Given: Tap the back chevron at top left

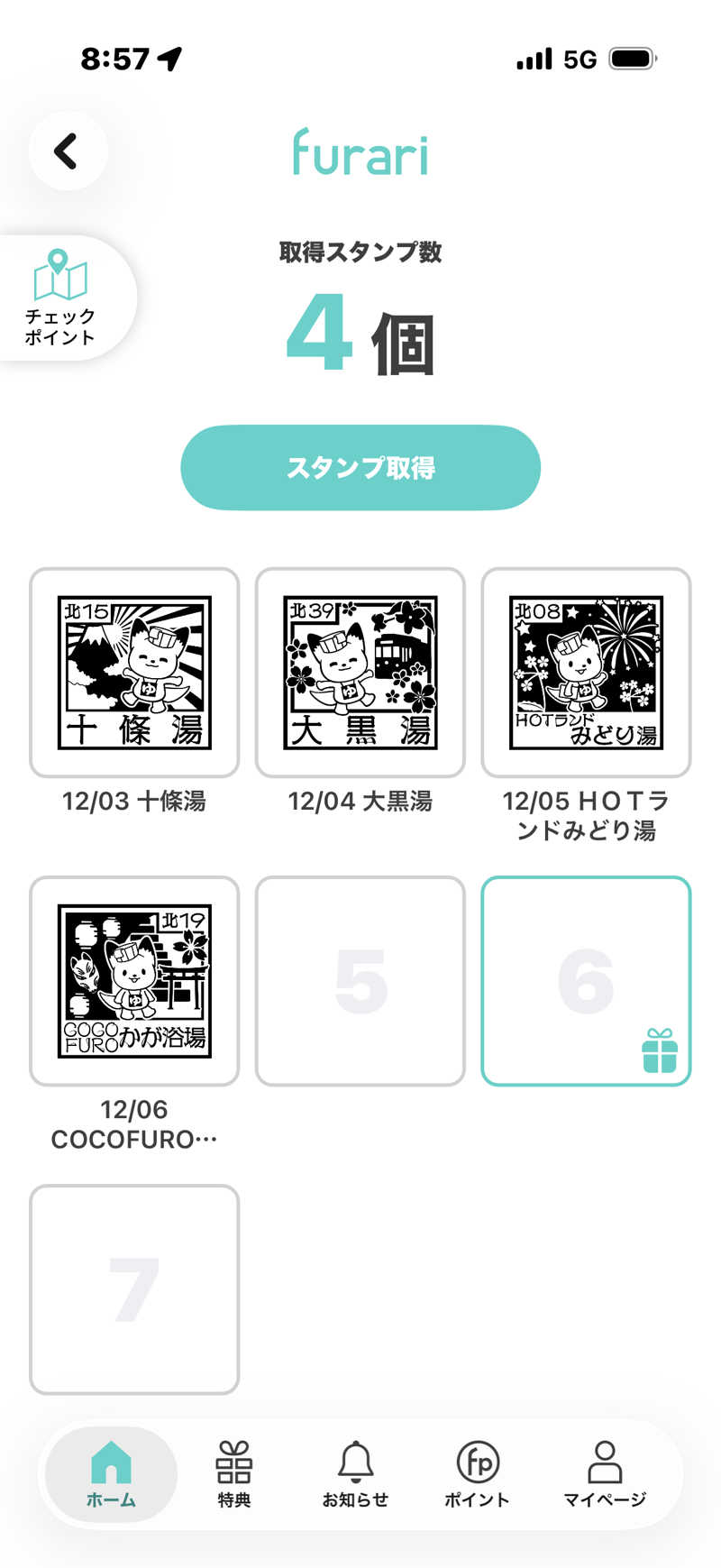Looking at the screenshot, I should [68, 151].
